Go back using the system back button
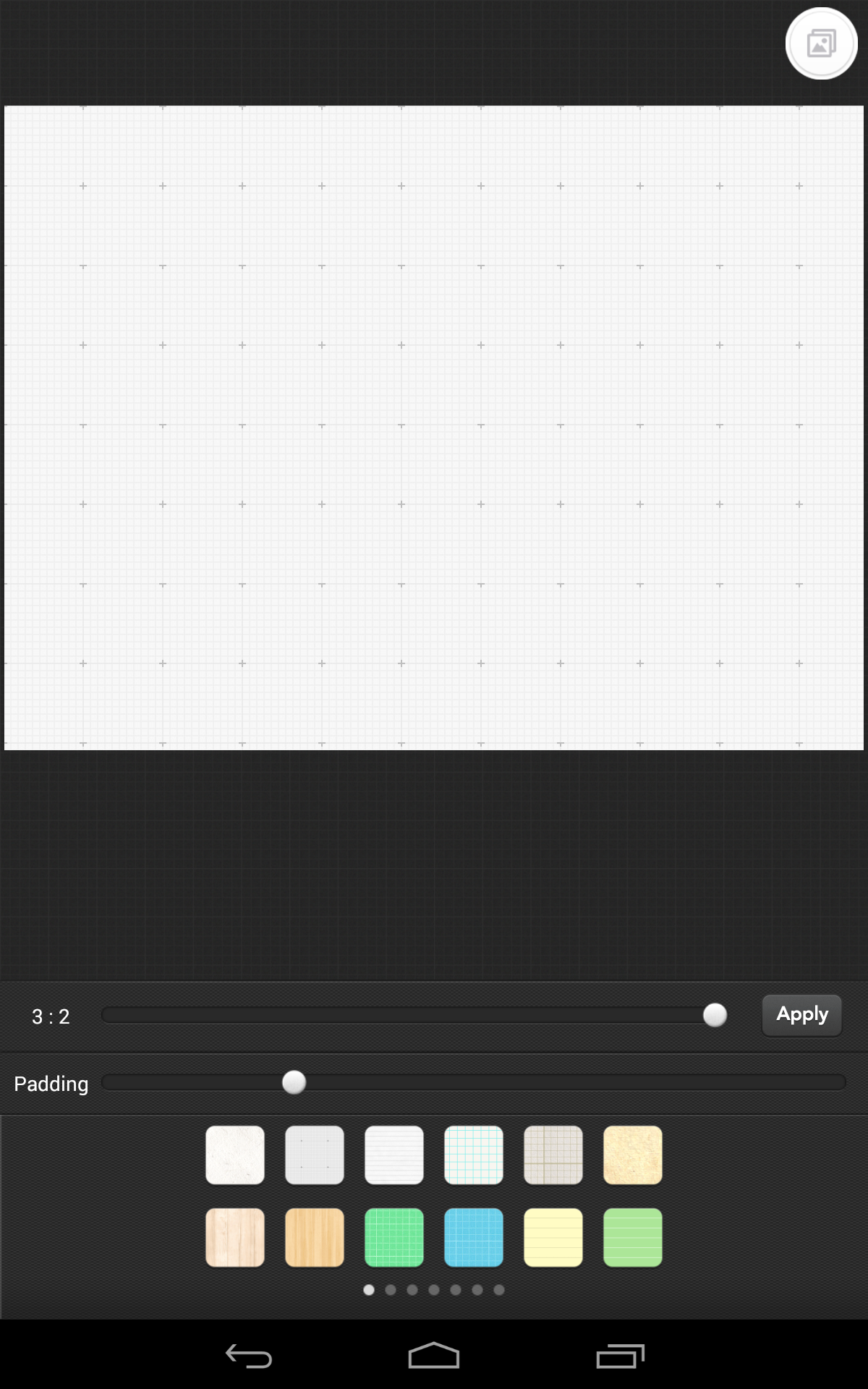868x1389 pixels. click(249, 1356)
